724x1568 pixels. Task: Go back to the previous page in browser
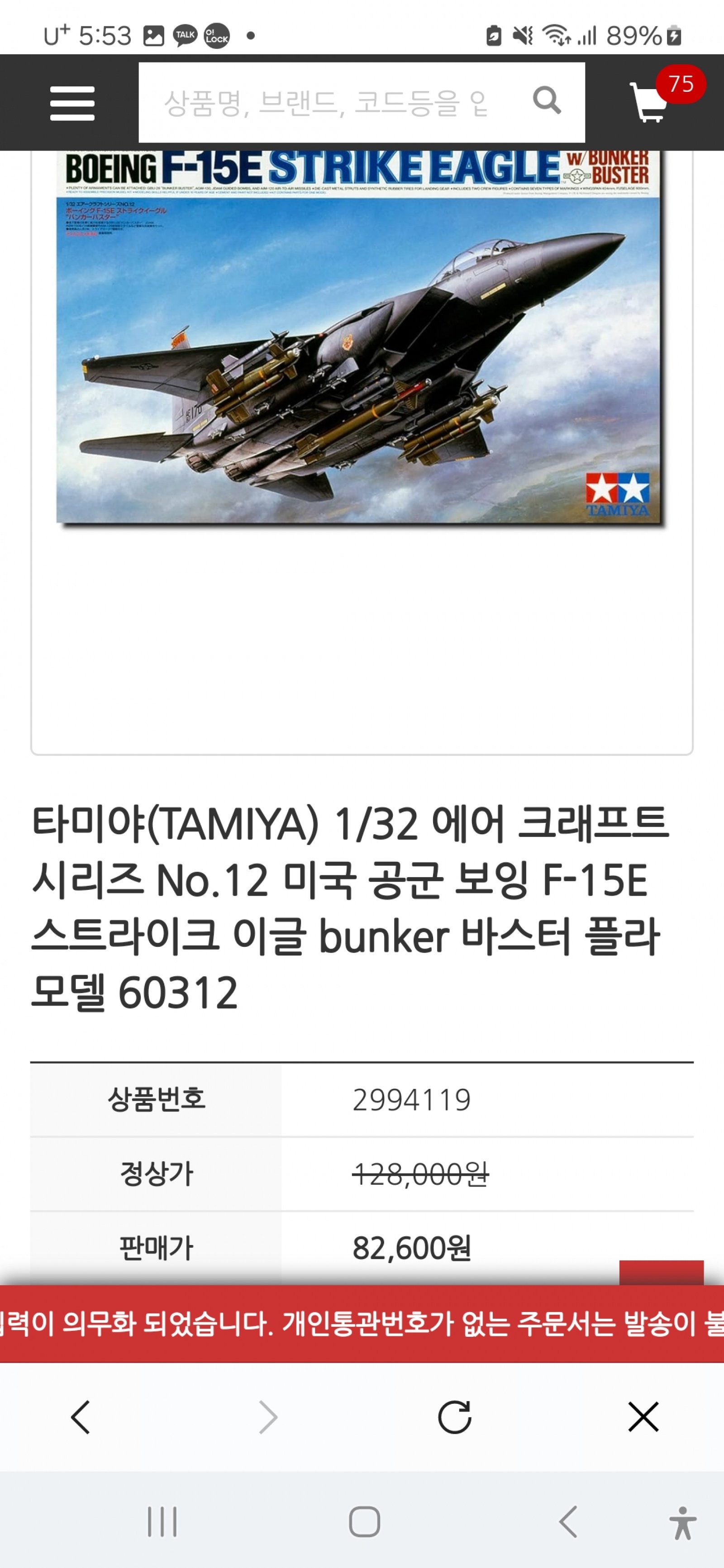coord(81,1417)
